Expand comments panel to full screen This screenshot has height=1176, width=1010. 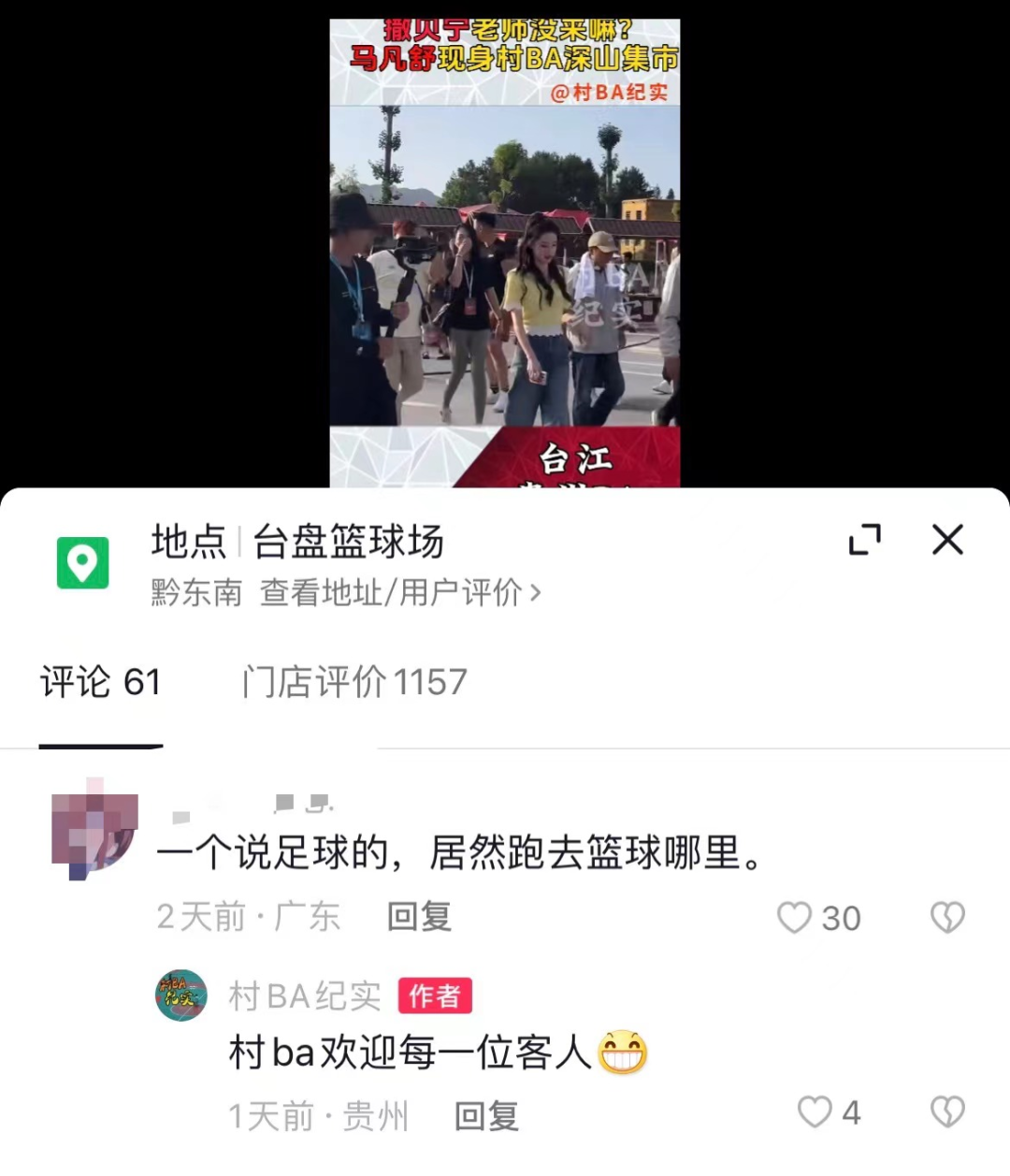864,540
